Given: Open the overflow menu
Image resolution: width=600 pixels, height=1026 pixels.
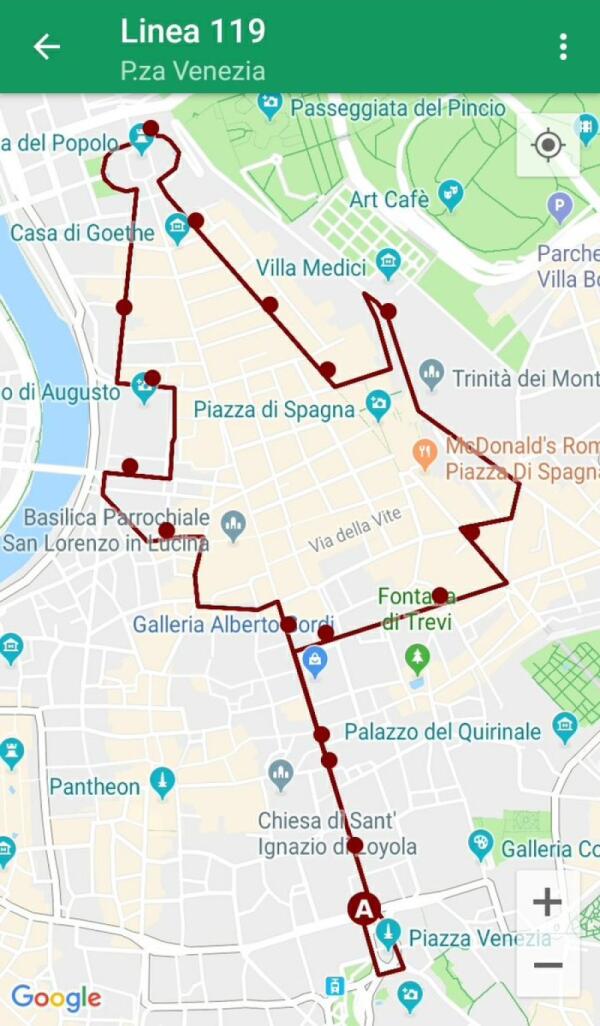Looking at the screenshot, I should point(564,46).
